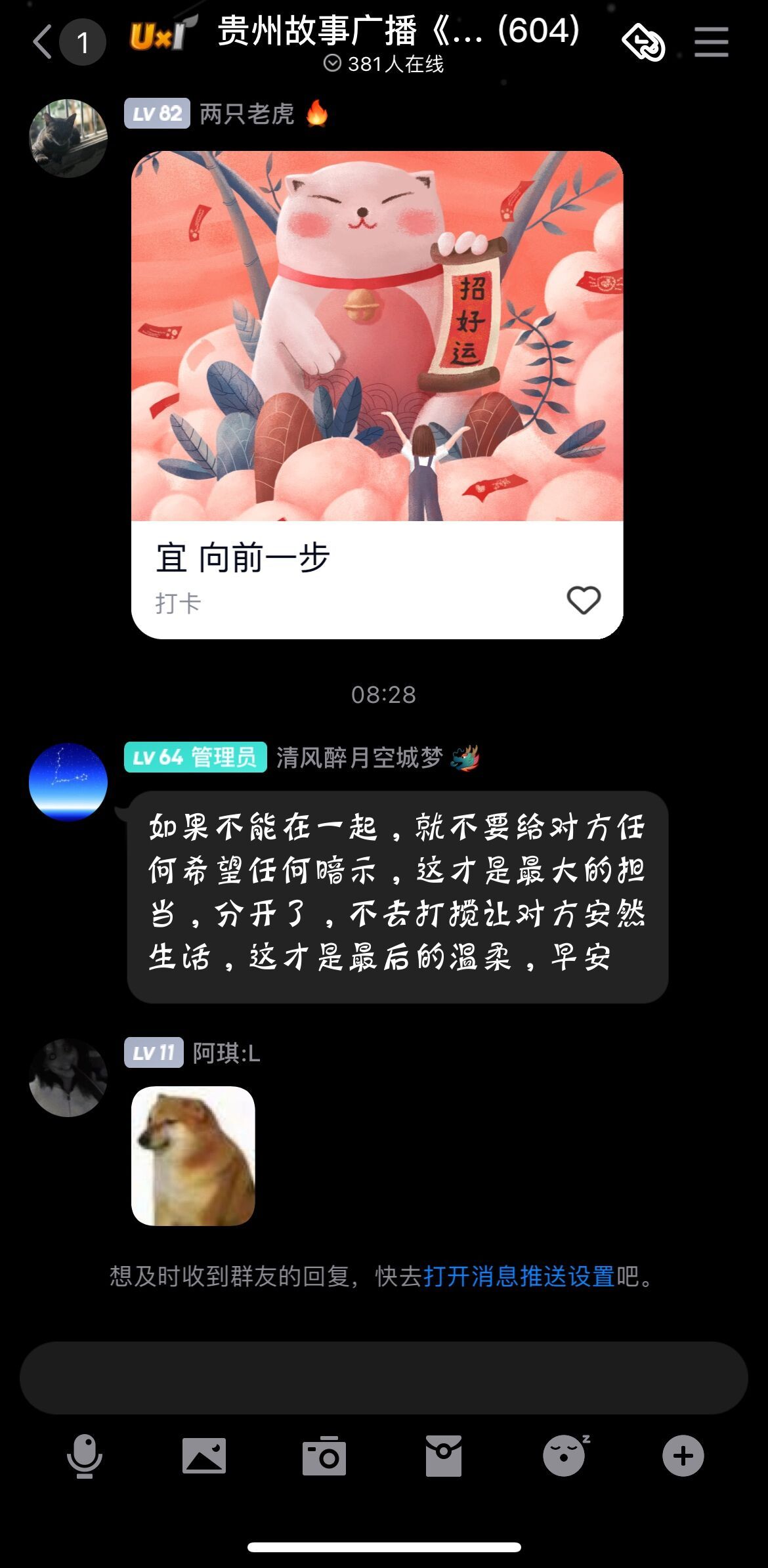Open the dog sticker sent by 阿琪:L
This screenshot has width=768, height=1568.
pos(193,1155)
